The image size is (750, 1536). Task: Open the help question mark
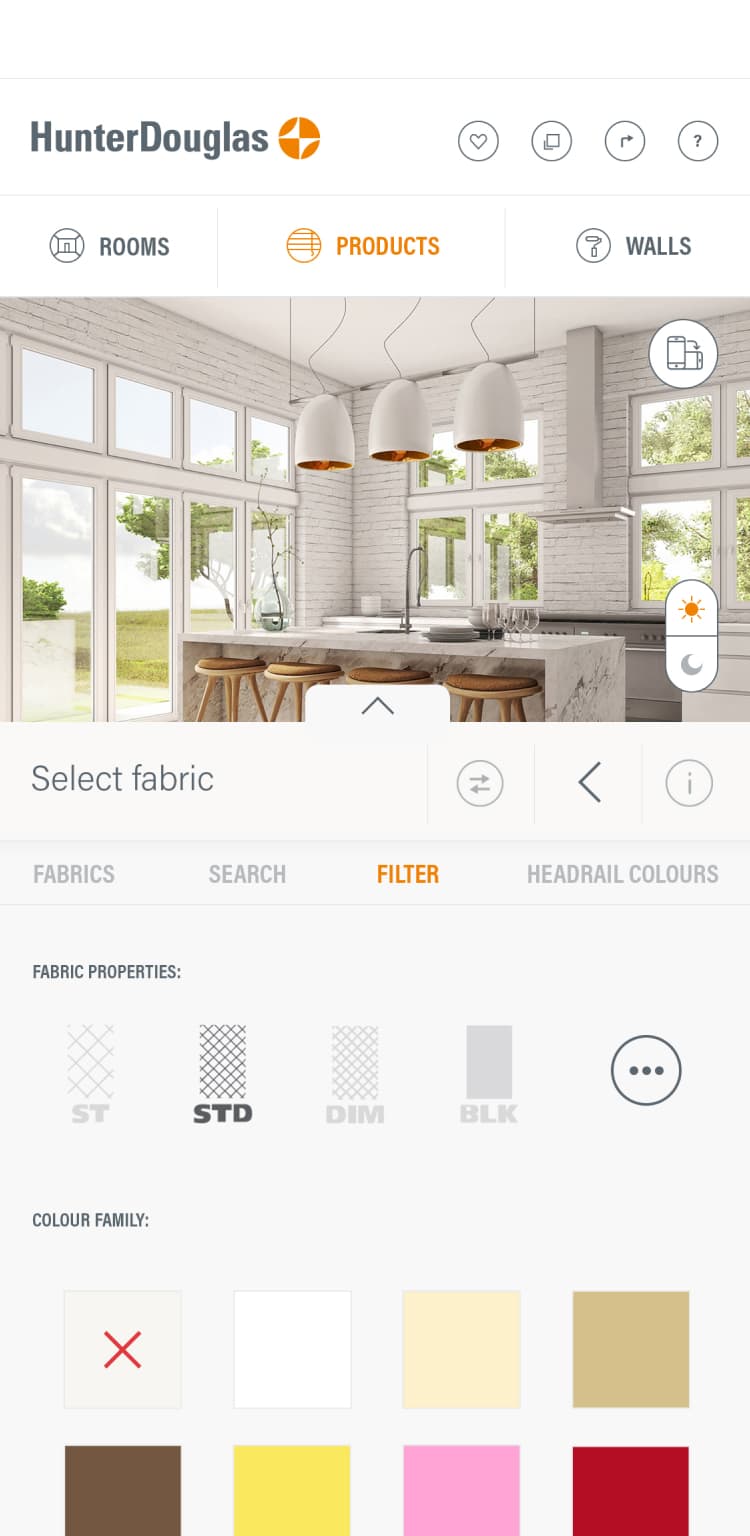click(x=698, y=141)
